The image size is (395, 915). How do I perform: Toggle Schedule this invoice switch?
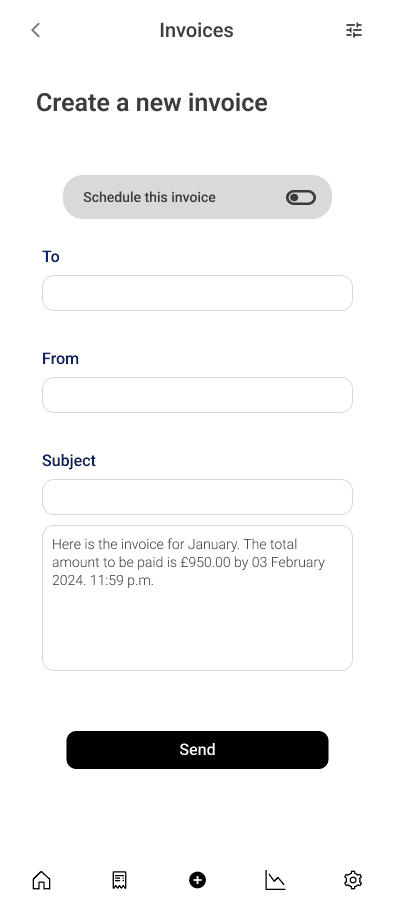point(300,197)
